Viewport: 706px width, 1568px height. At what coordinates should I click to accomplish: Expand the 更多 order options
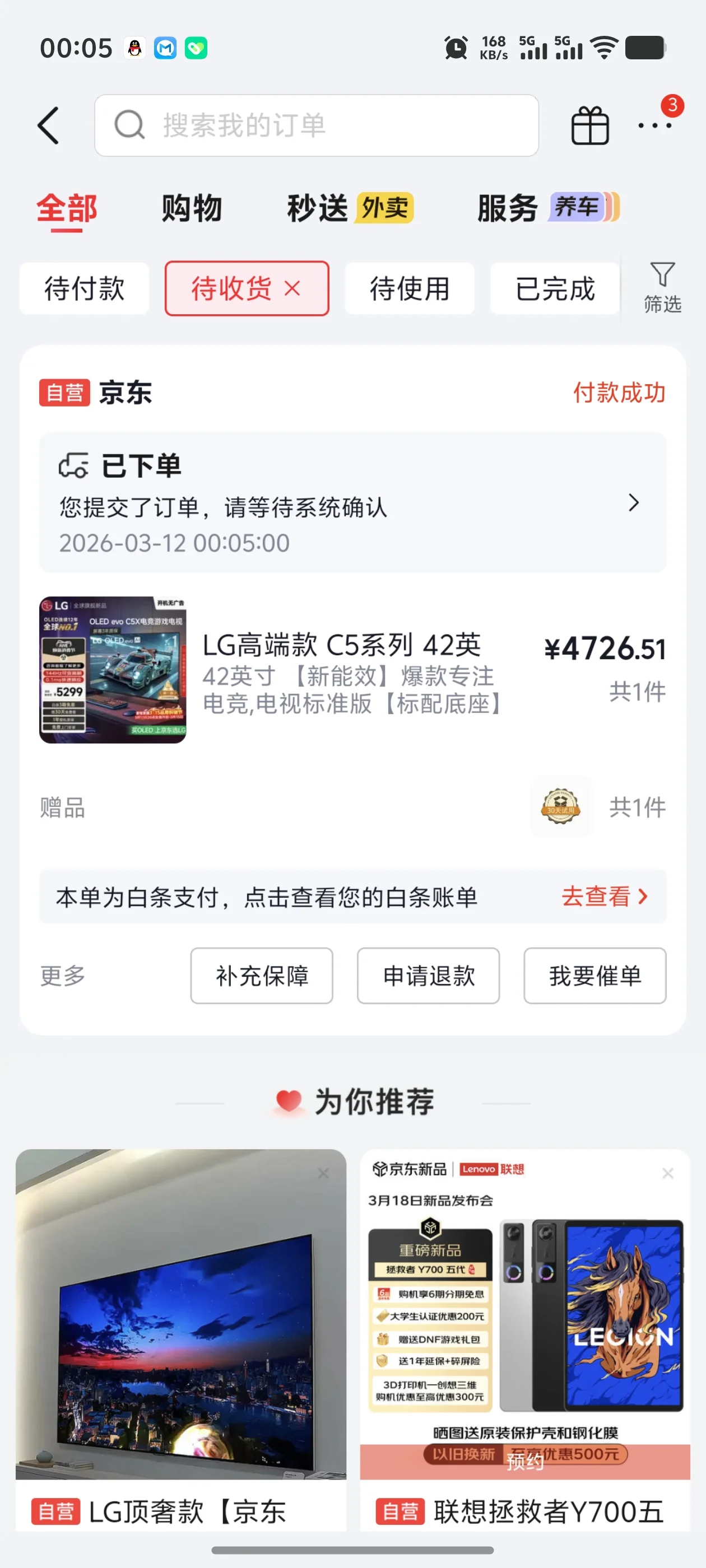point(63,975)
